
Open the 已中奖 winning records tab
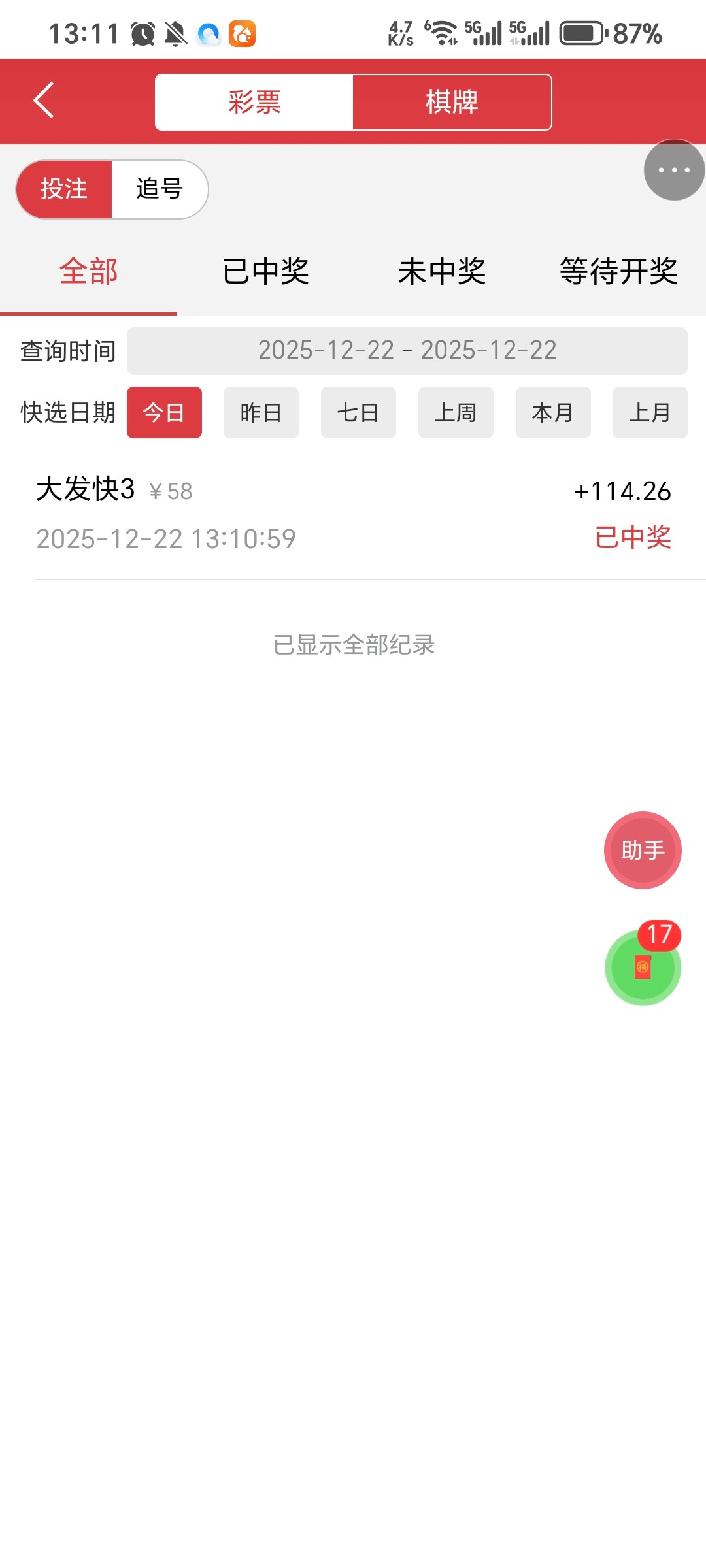tap(266, 272)
